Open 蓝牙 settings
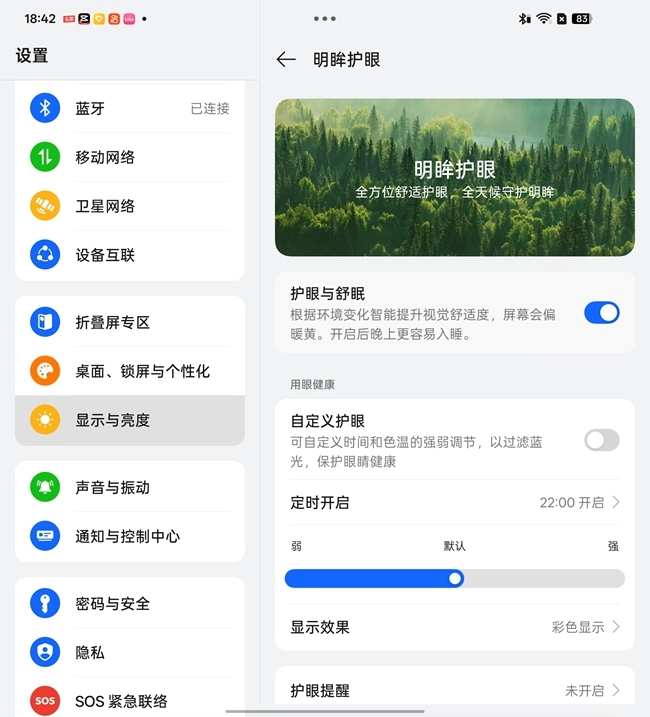Image resolution: width=650 pixels, height=717 pixels. point(130,108)
